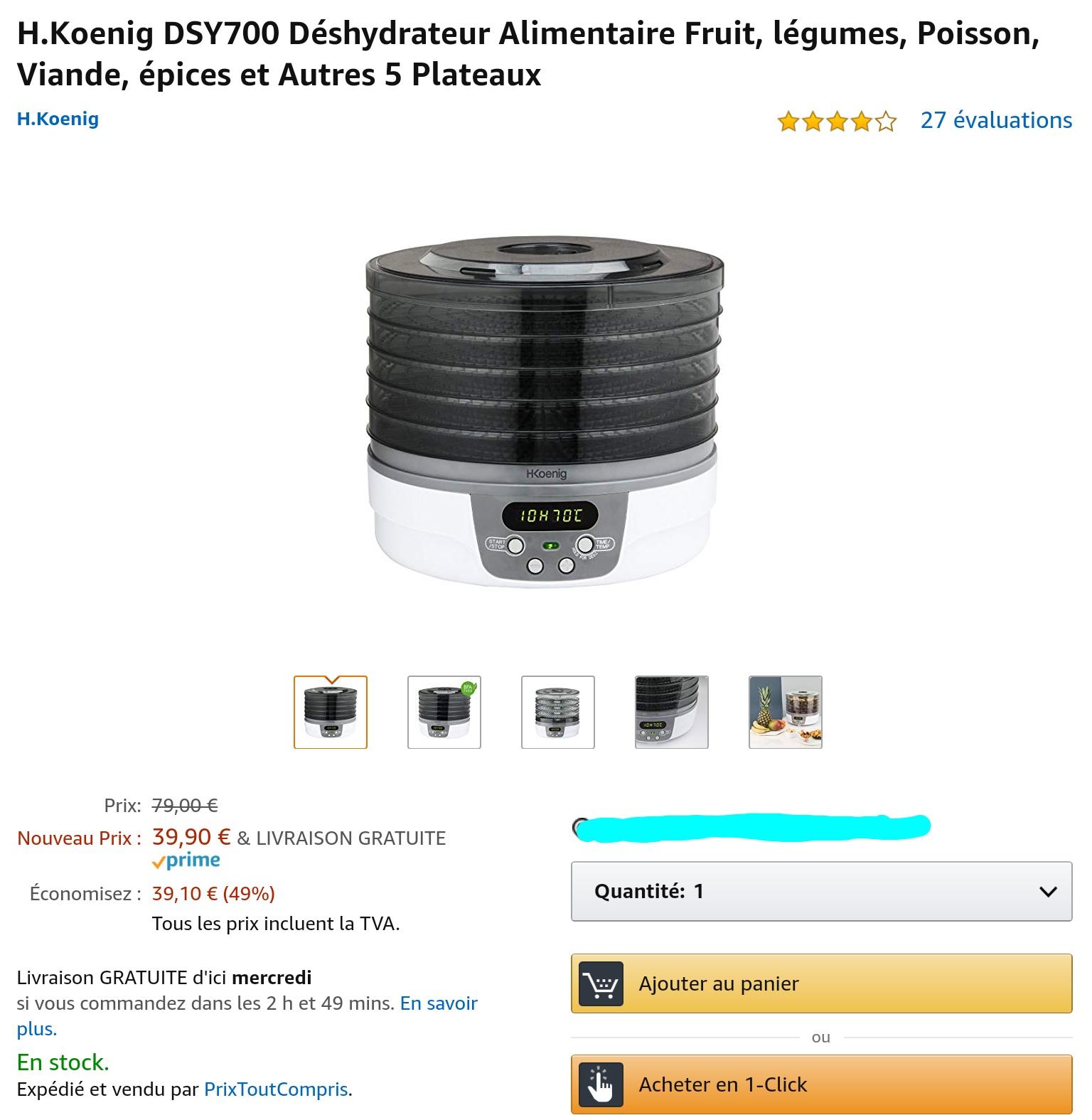View the third thumbnail with clear trays
The width and height of the screenshot is (1092, 1120).
coord(558,713)
